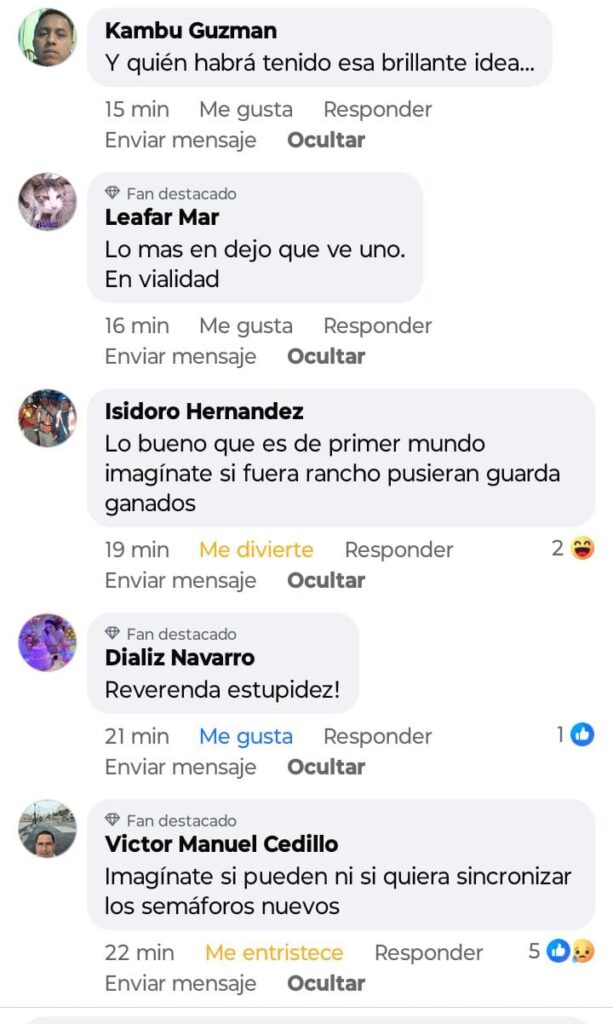Reply to Kambu Guzman's comment
Viewport: 613px width, 1024px height.
tap(377, 110)
